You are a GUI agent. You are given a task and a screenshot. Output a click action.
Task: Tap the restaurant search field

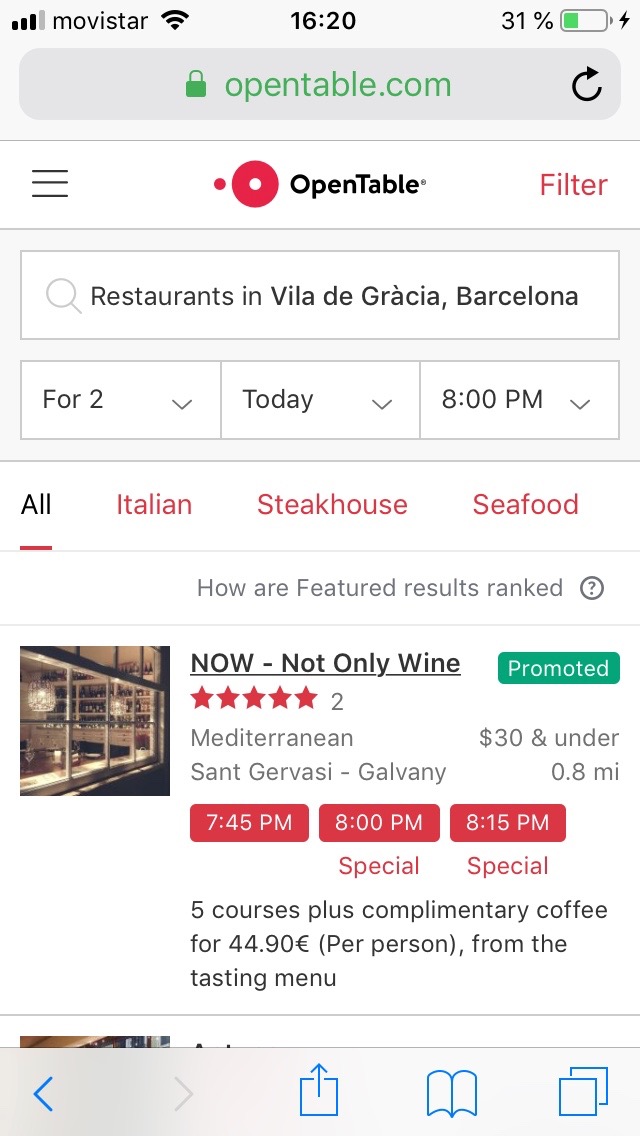click(320, 296)
